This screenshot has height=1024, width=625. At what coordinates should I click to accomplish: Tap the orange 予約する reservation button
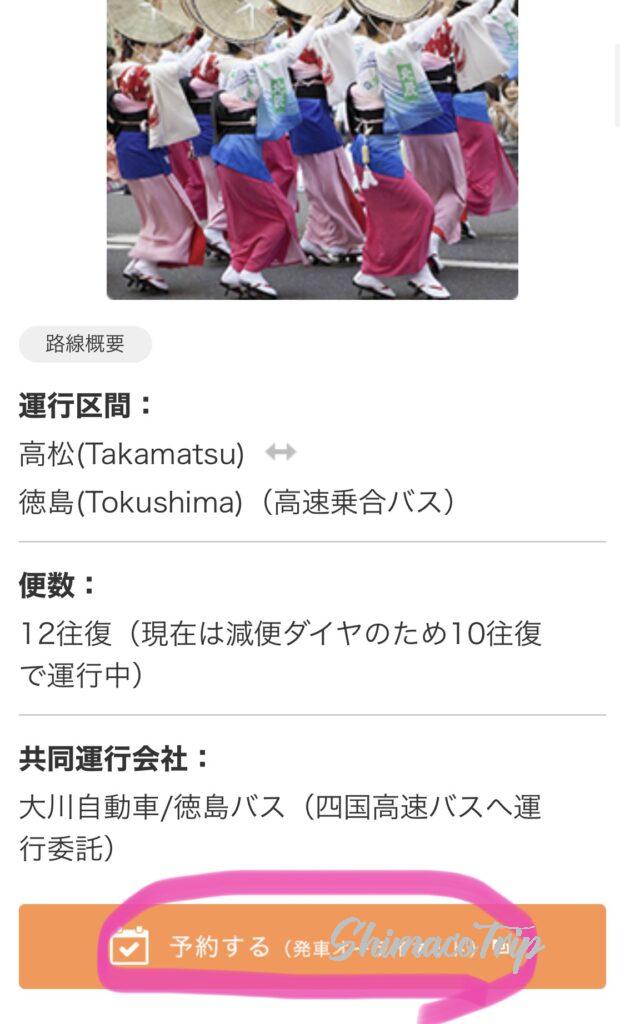point(312,946)
